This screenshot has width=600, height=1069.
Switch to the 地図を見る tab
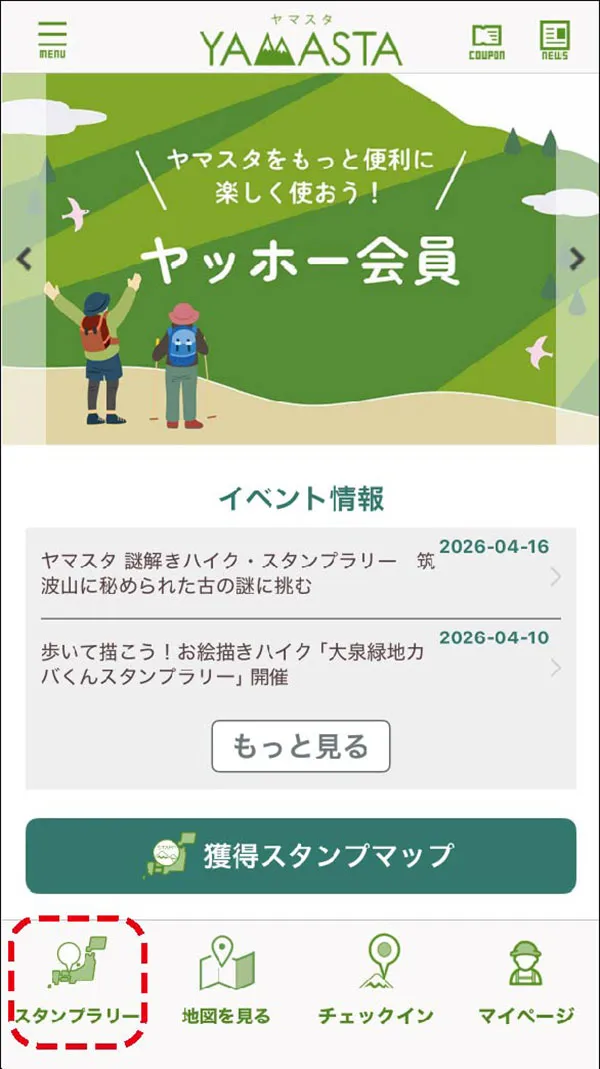coord(227,983)
